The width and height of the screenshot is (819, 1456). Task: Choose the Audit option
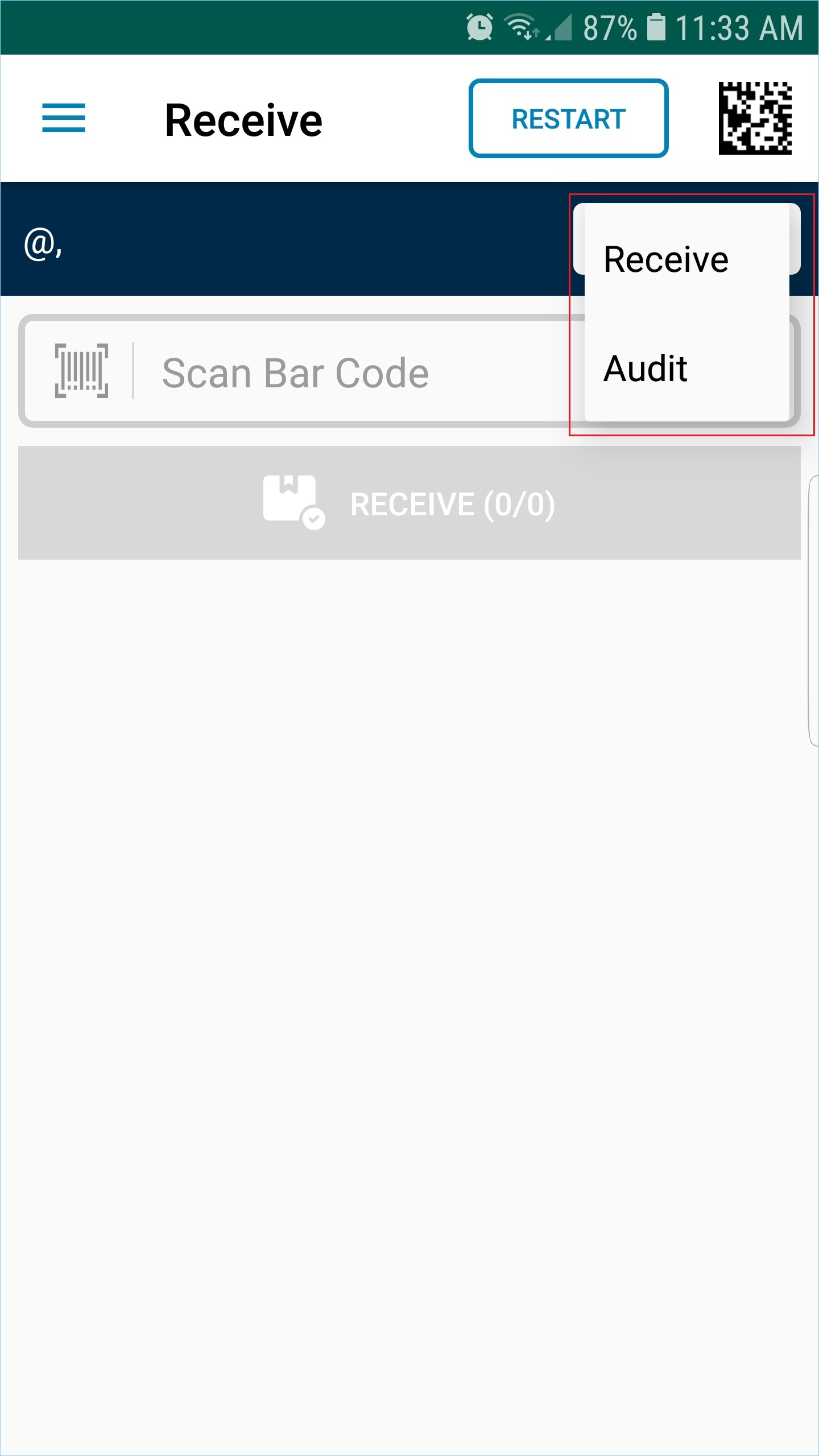coord(686,368)
